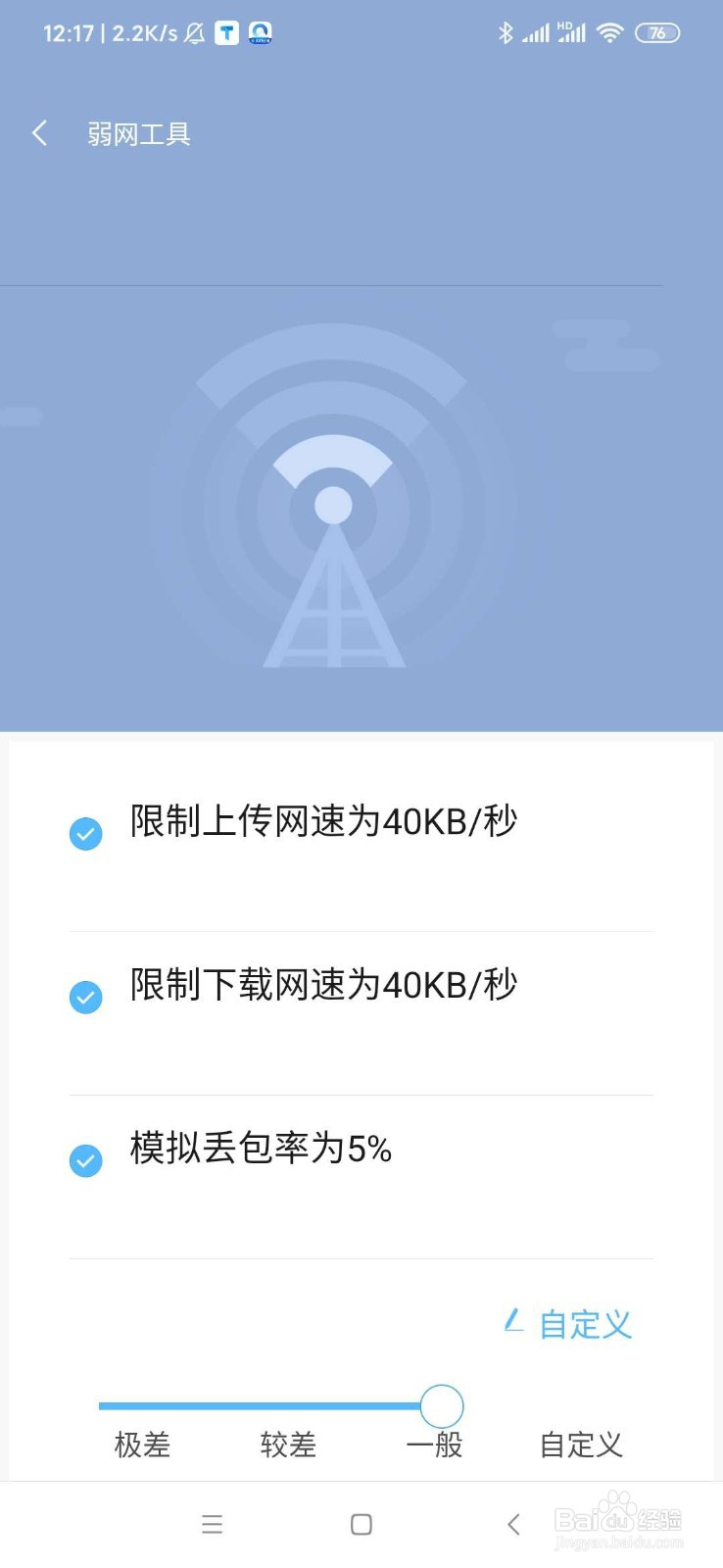Disable 限制下载网速为40KB/秒

[85, 996]
